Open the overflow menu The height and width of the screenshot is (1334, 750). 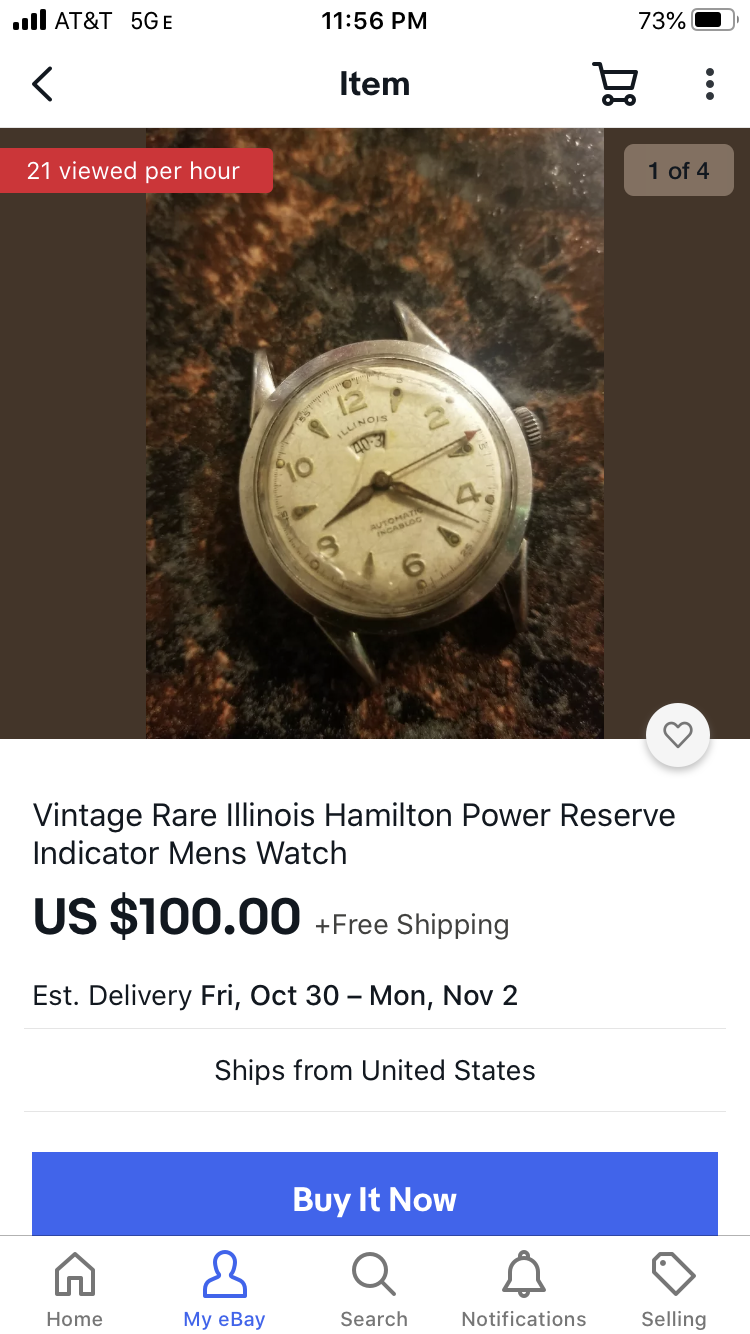[709, 84]
